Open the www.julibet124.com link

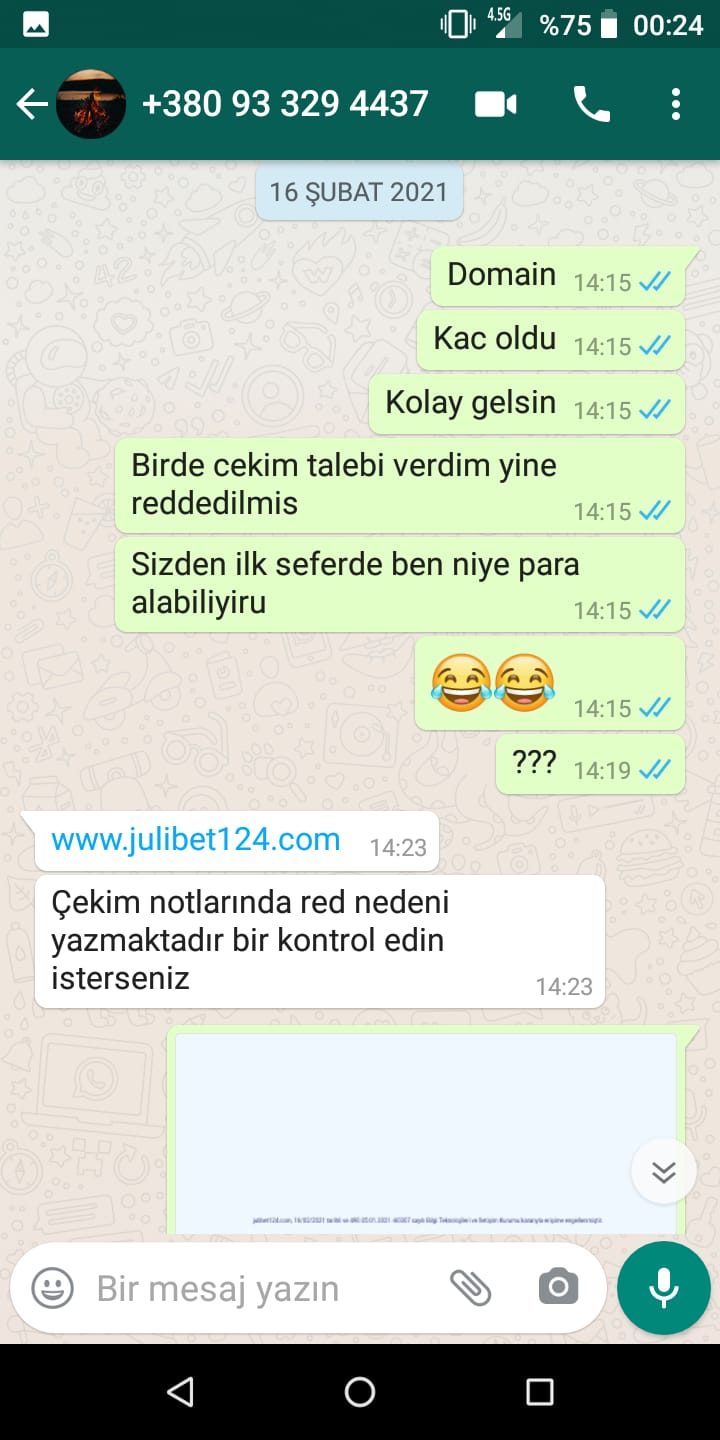coord(196,839)
